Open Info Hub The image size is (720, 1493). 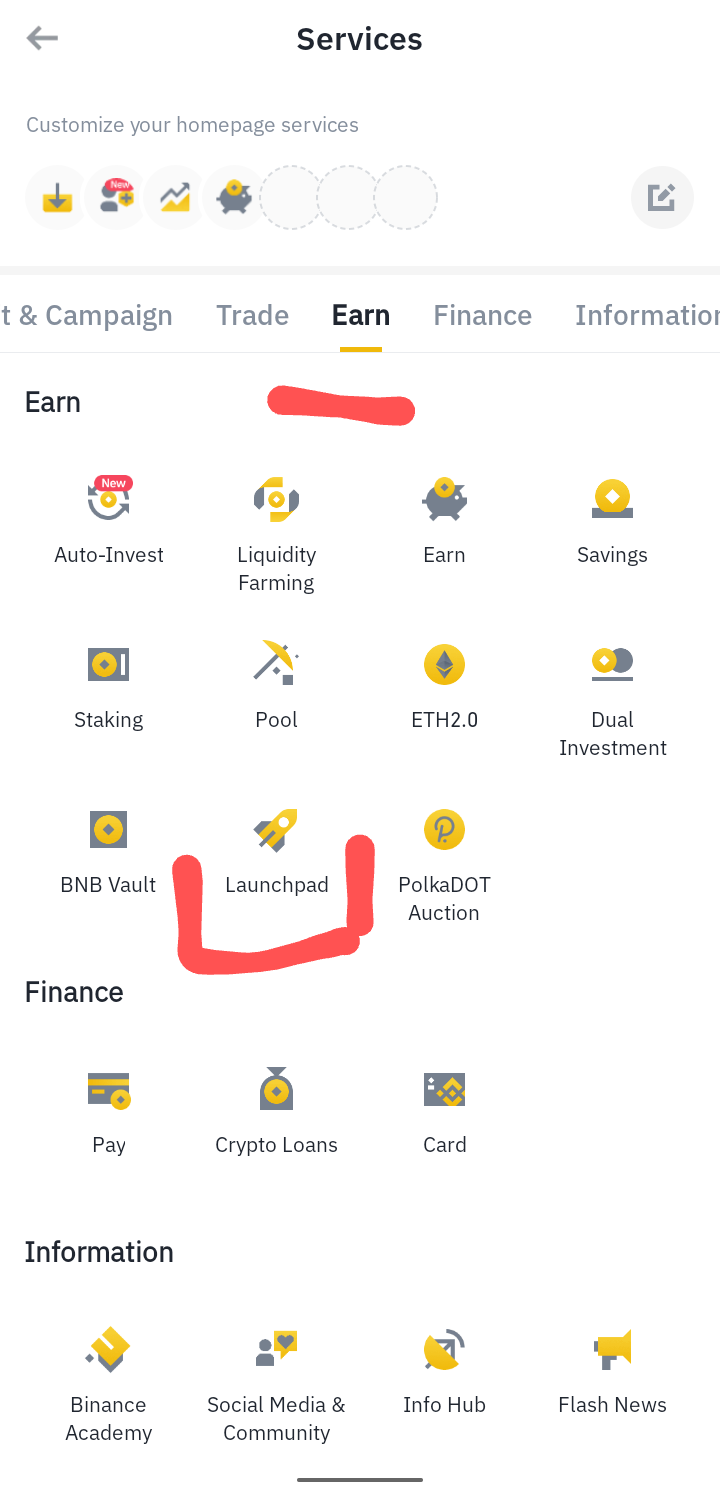pyautogui.click(x=444, y=1371)
